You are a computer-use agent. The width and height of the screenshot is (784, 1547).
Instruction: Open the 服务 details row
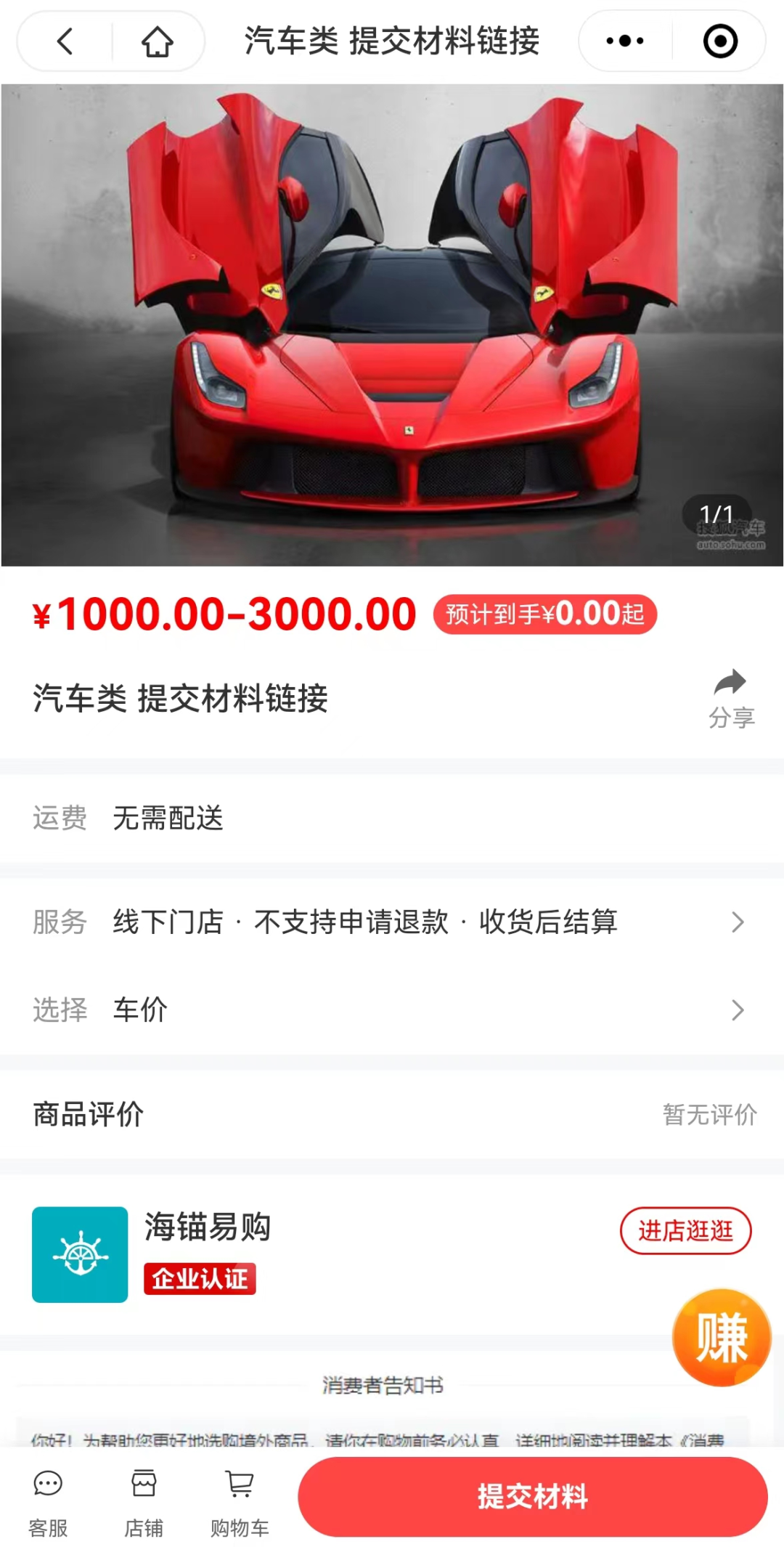pos(392,922)
